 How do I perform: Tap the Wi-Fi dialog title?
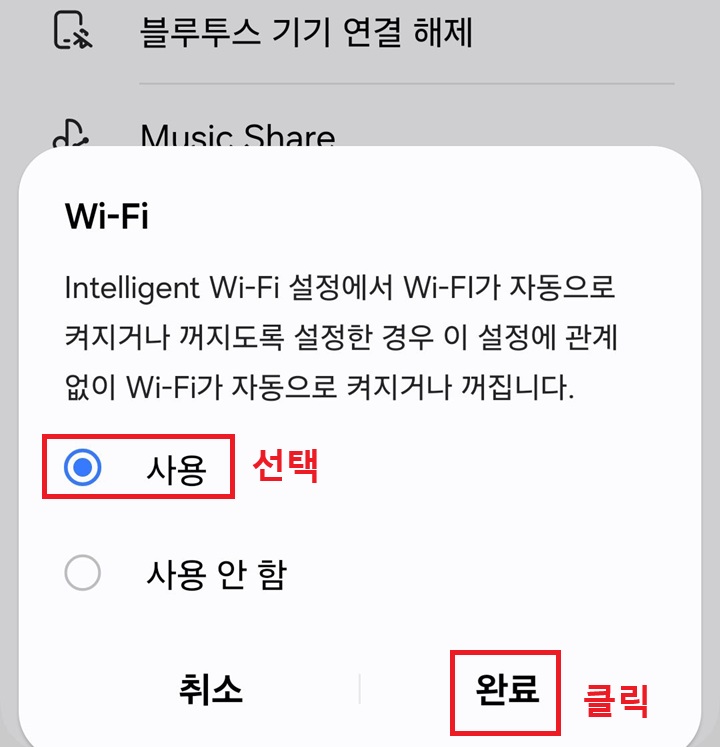pos(104,215)
